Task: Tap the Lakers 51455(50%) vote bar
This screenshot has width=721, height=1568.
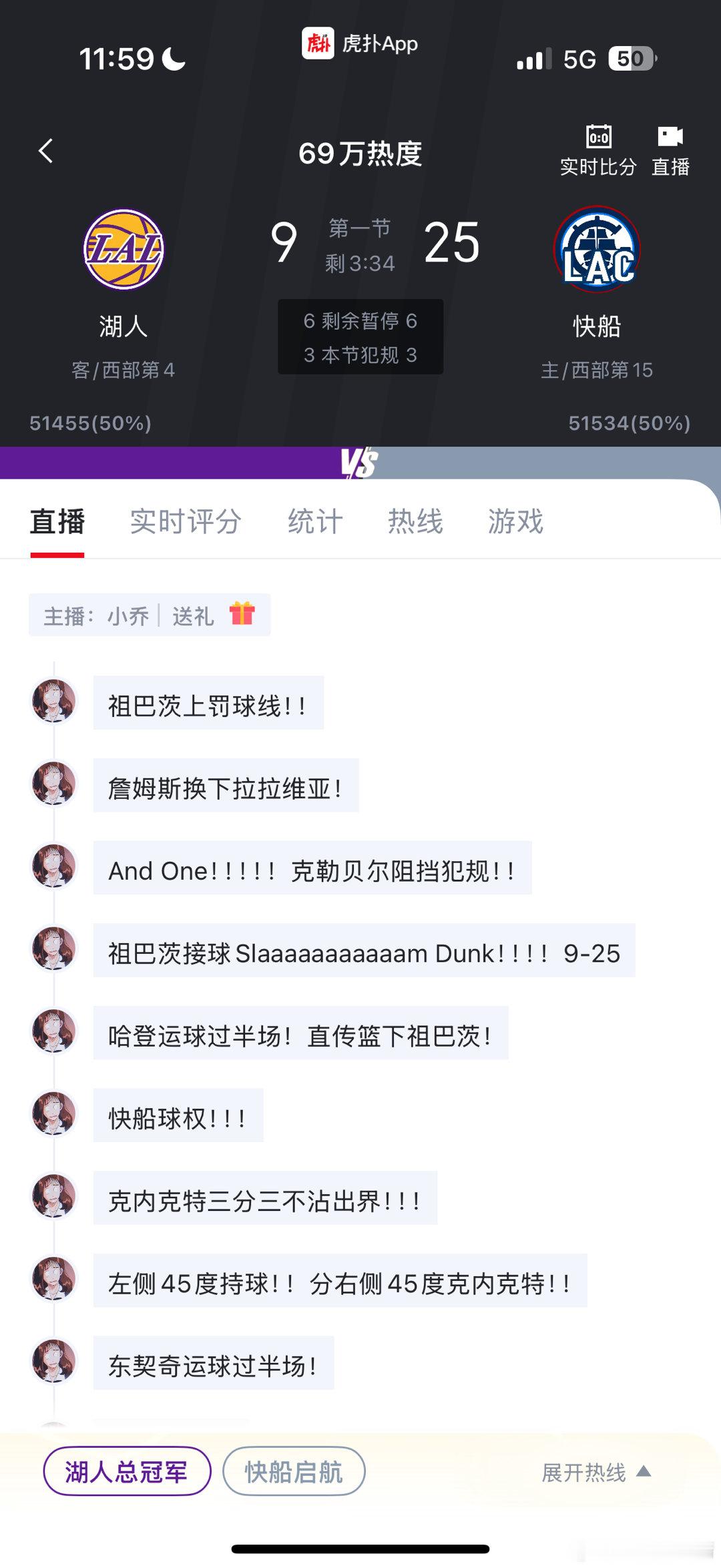Action: [89, 423]
